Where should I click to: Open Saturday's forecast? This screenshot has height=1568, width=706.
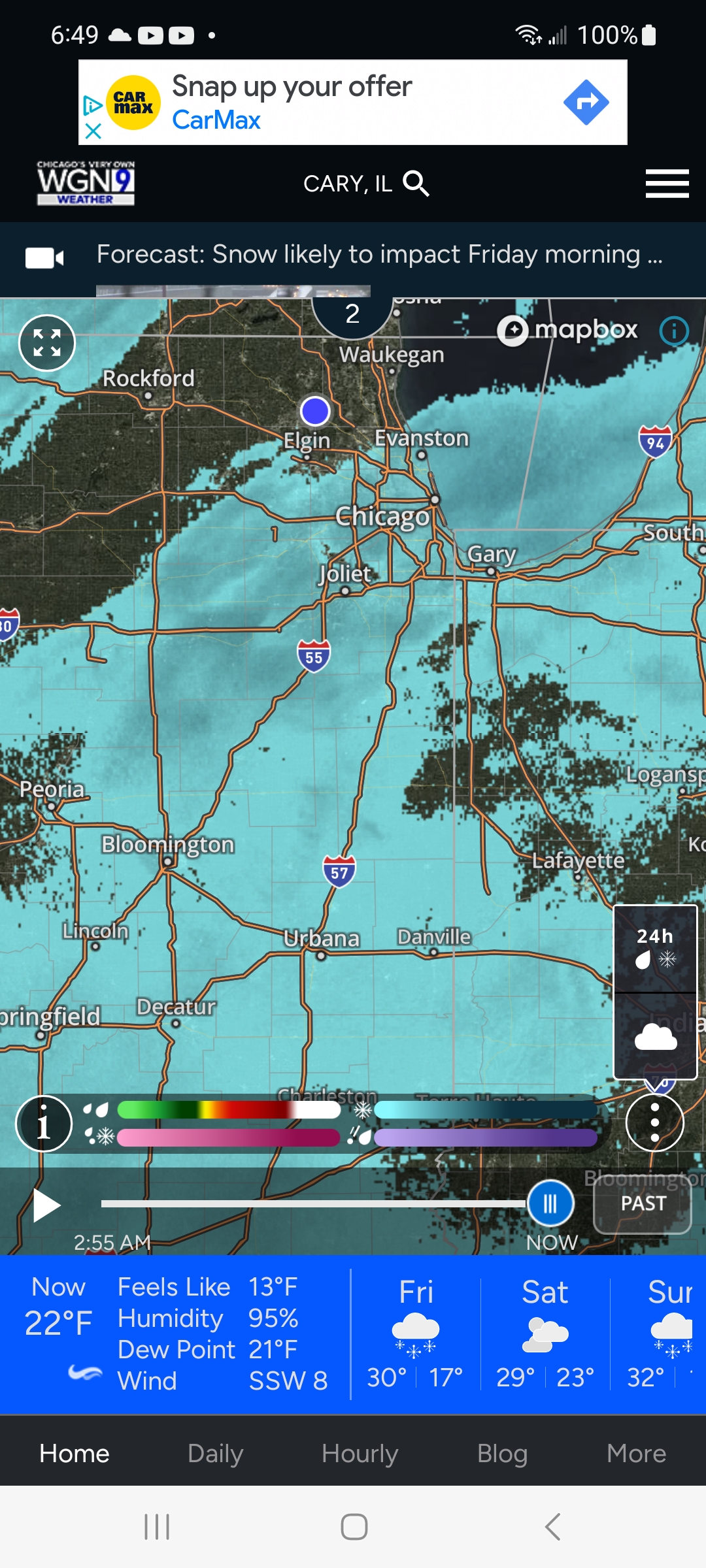click(x=545, y=1334)
